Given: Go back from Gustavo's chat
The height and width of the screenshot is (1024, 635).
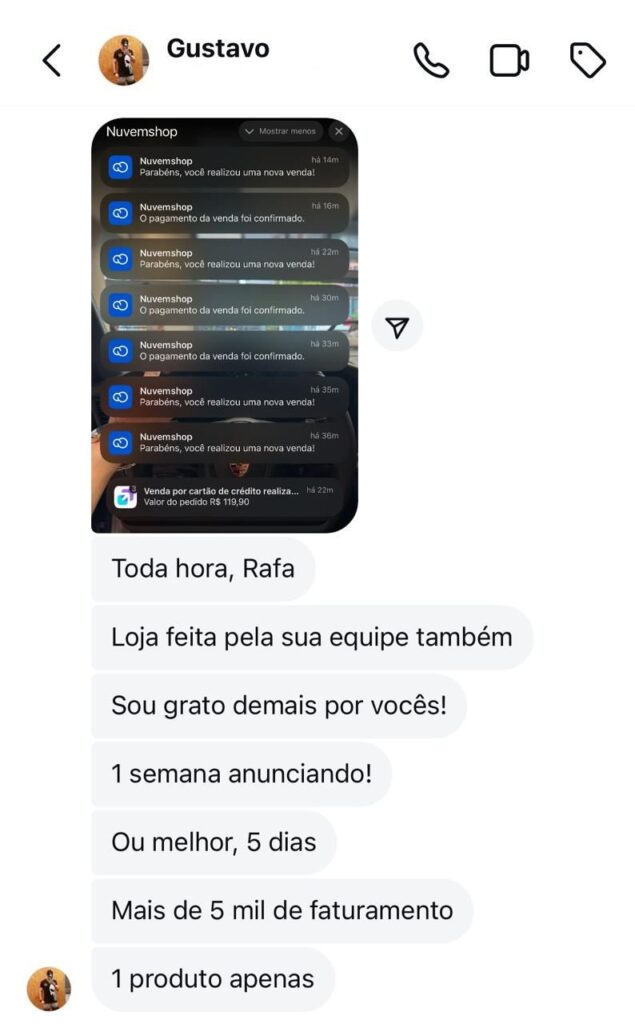Looking at the screenshot, I should tap(52, 61).
